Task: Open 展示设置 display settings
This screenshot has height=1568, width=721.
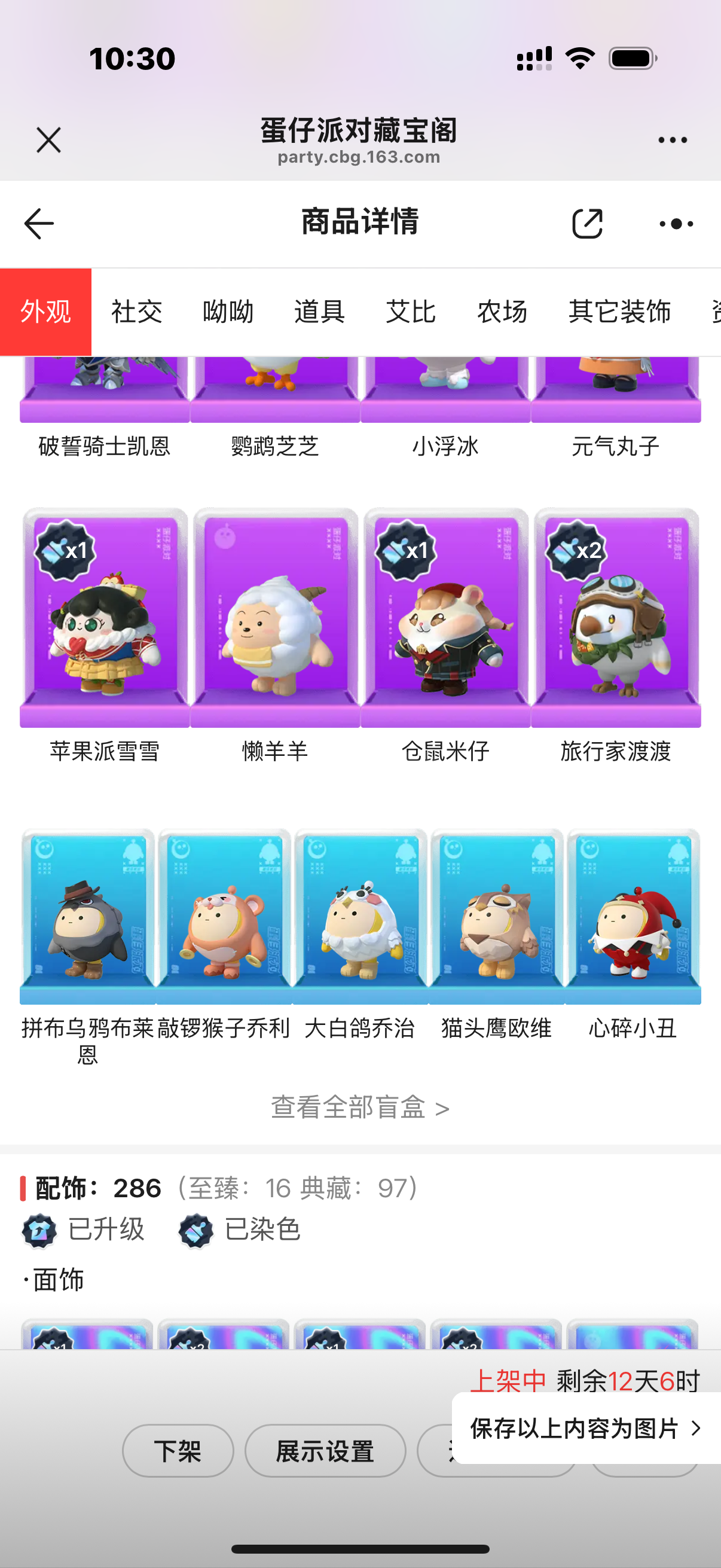Action: coord(325,1451)
